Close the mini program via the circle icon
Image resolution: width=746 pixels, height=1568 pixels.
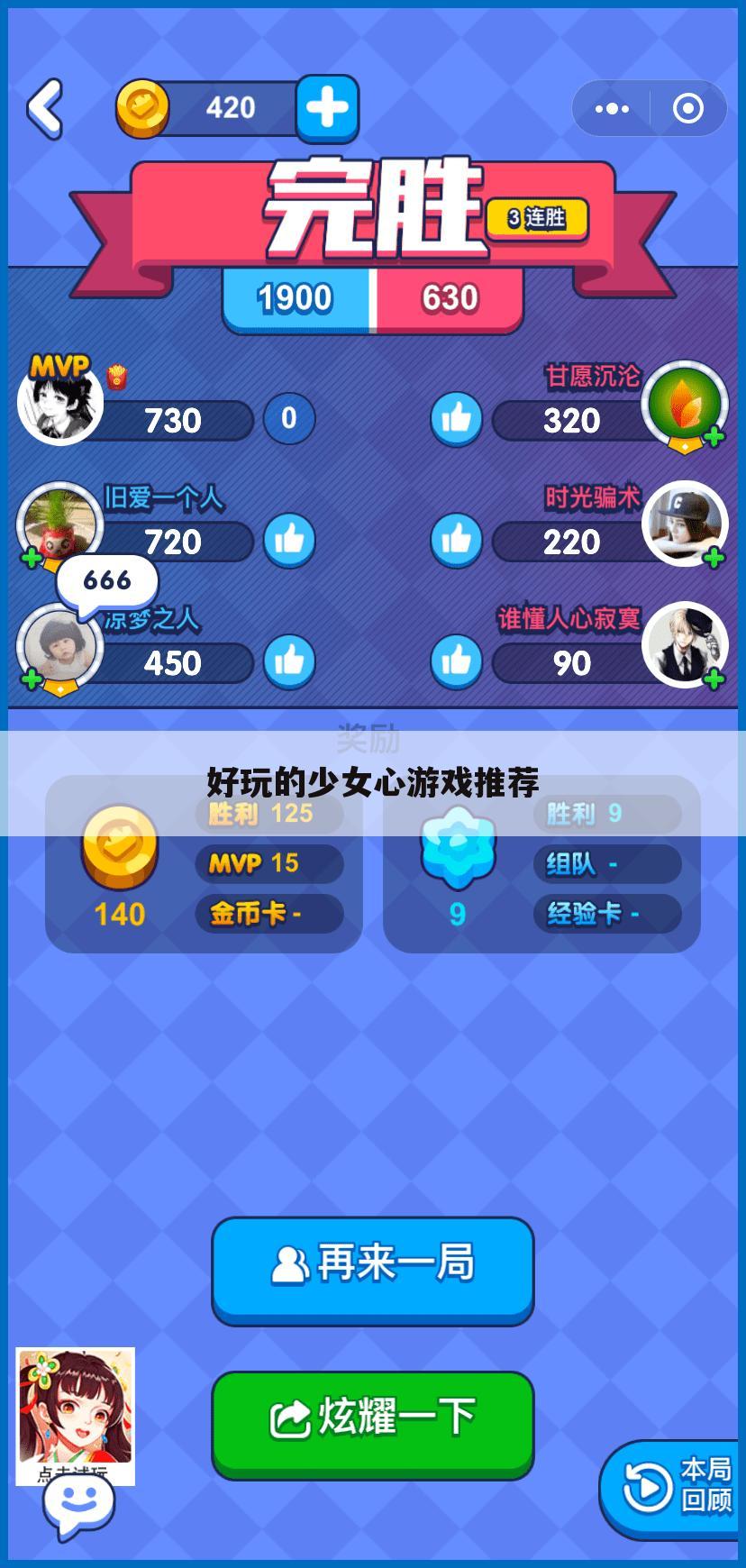coord(688,109)
